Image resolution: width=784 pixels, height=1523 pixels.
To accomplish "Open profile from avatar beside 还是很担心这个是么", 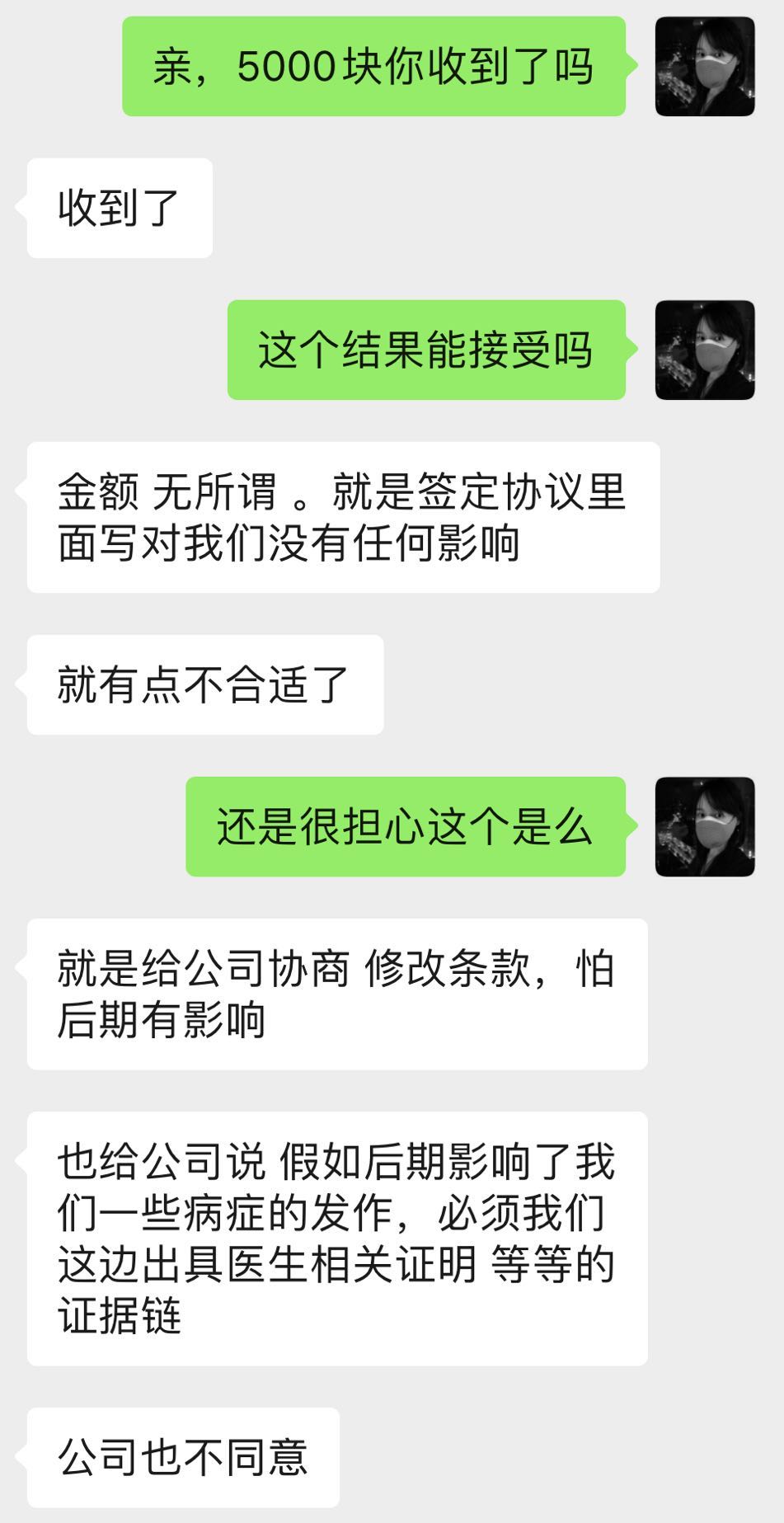I will 704,826.
